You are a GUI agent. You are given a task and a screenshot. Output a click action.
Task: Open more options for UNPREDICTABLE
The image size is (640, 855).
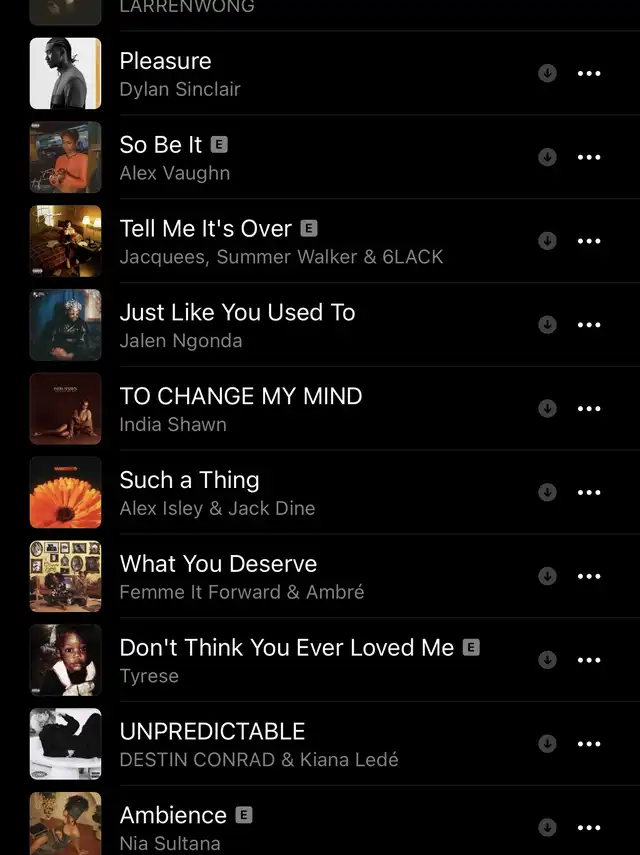pos(589,744)
